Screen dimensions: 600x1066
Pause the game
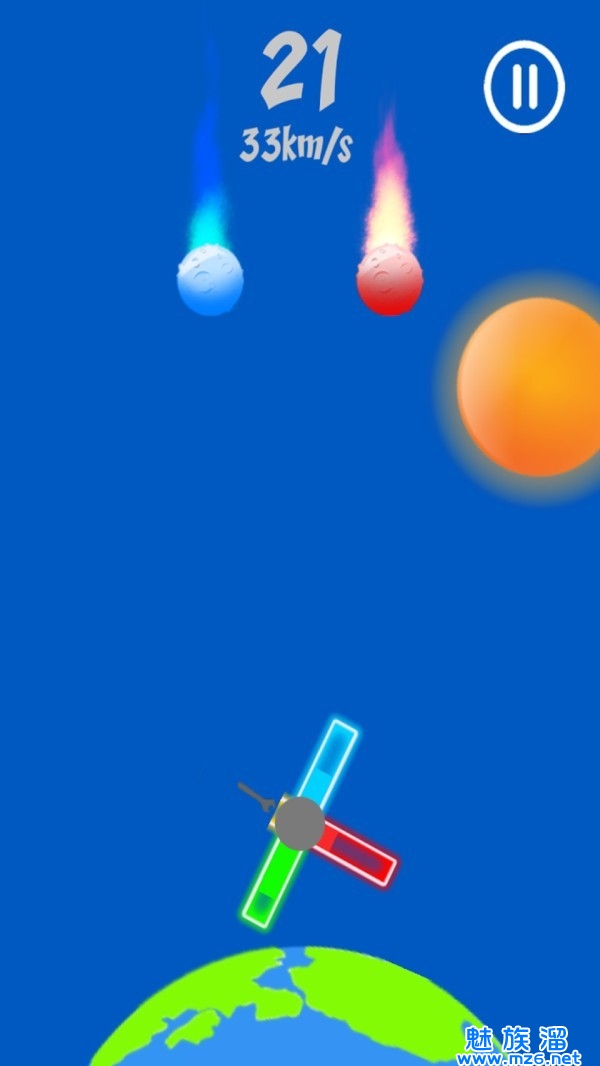[525, 88]
